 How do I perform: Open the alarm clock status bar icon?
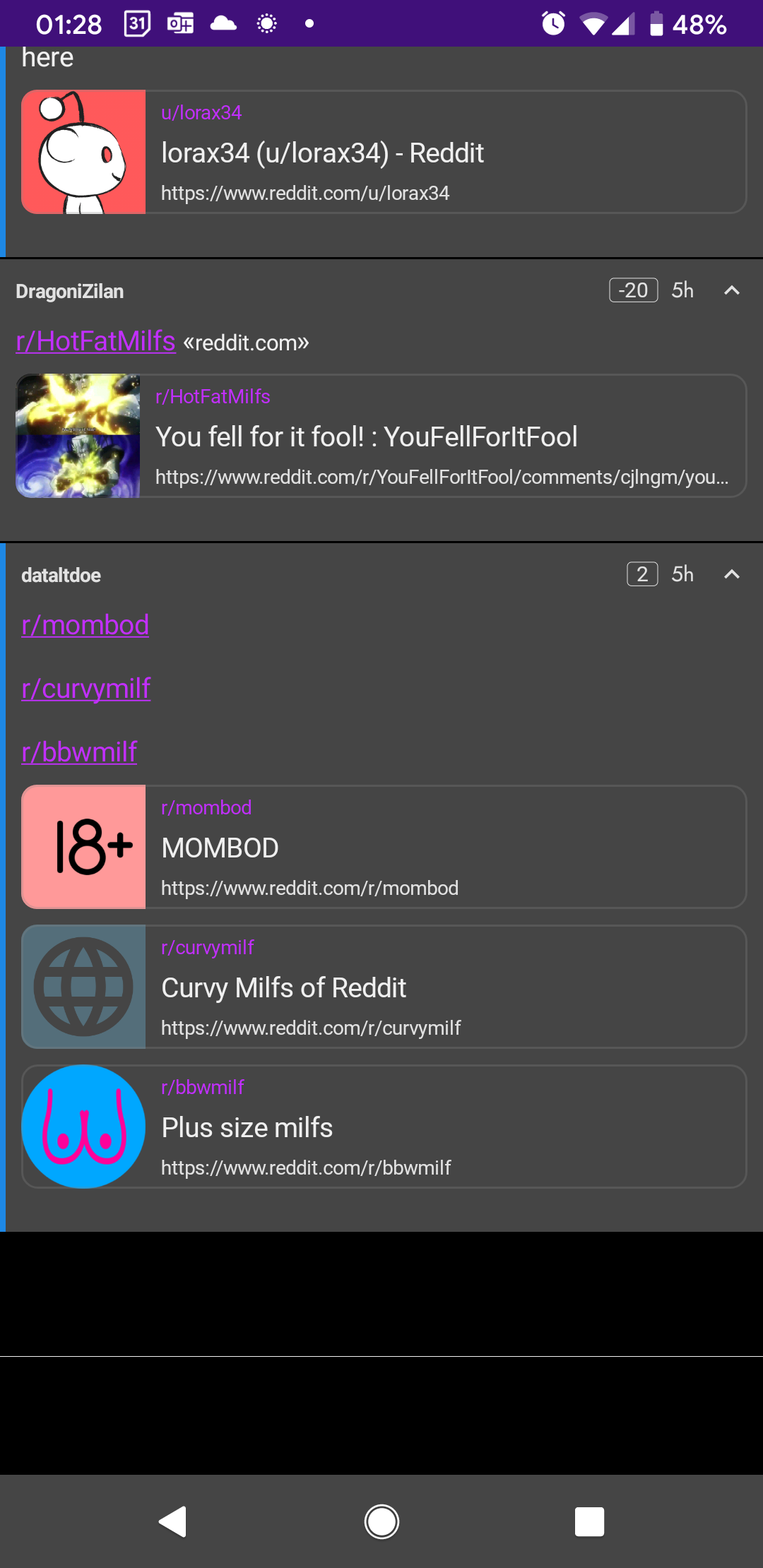coord(552,23)
